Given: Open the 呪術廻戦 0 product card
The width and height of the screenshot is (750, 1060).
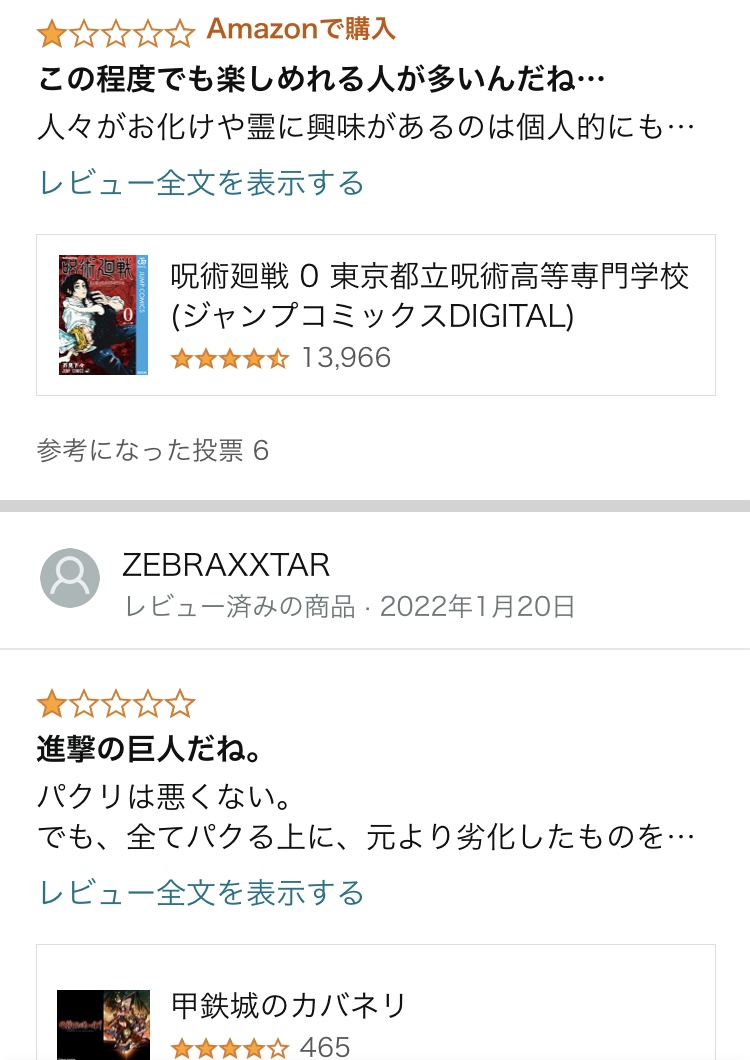Looking at the screenshot, I should pos(375,315).
